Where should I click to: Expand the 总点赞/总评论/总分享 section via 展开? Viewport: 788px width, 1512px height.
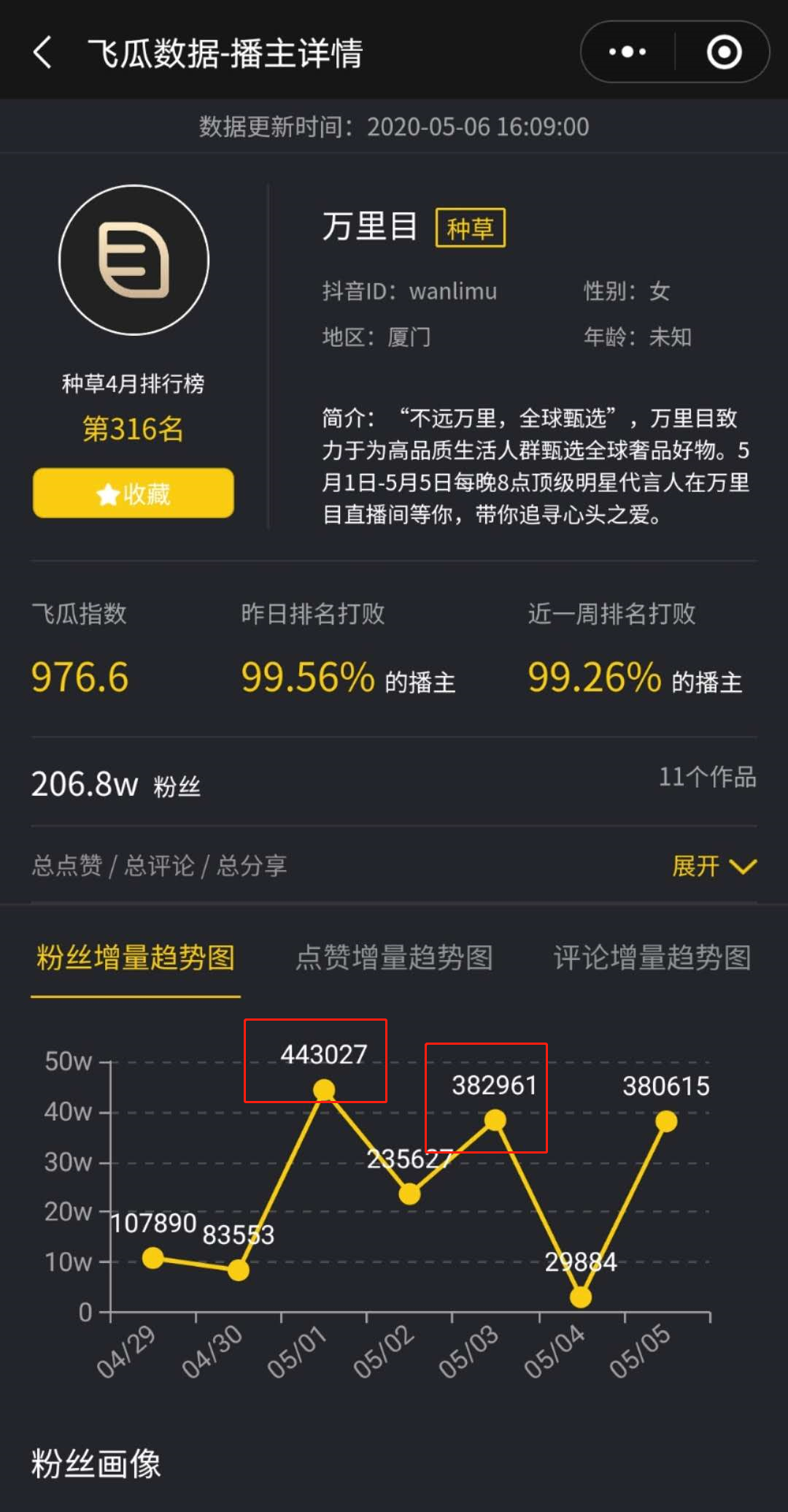713,866
